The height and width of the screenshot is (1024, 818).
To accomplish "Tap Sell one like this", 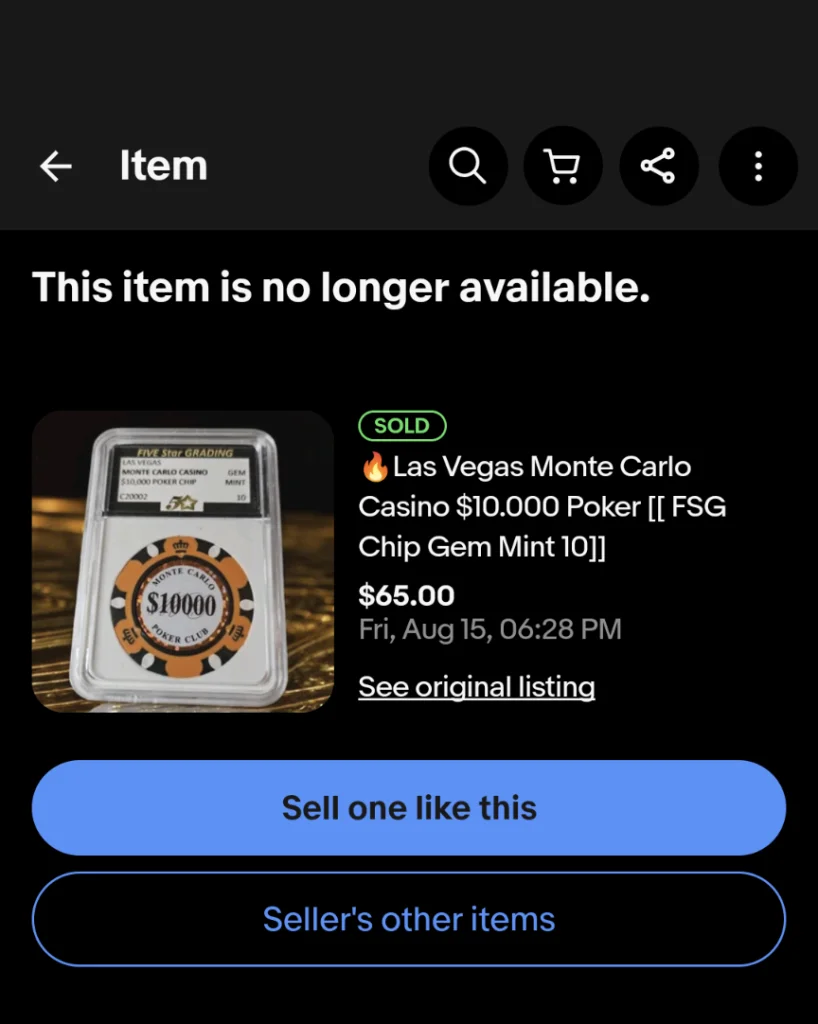I will point(409,808).
